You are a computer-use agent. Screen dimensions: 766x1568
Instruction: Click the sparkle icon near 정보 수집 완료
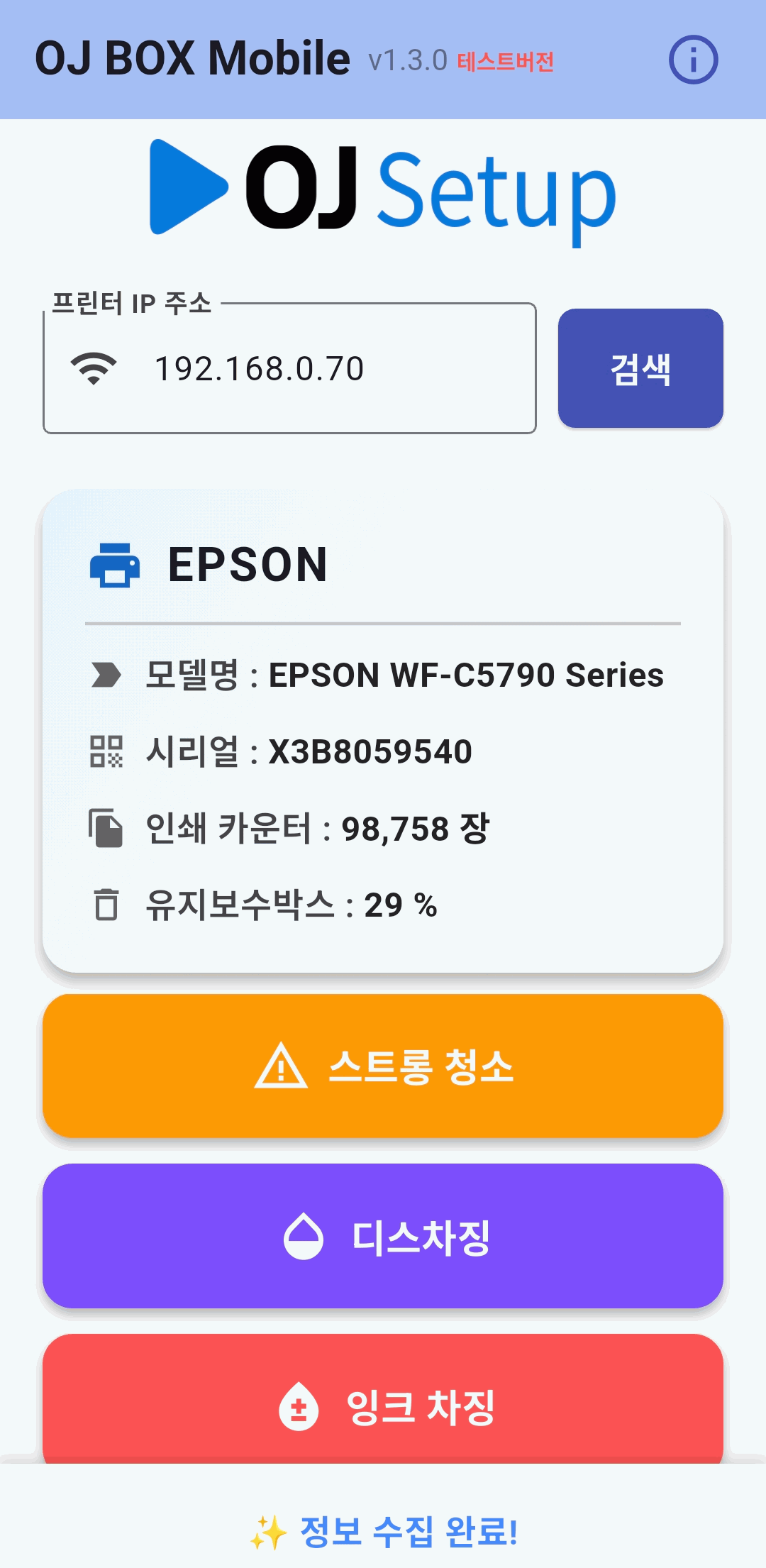tap(268, 1528)
